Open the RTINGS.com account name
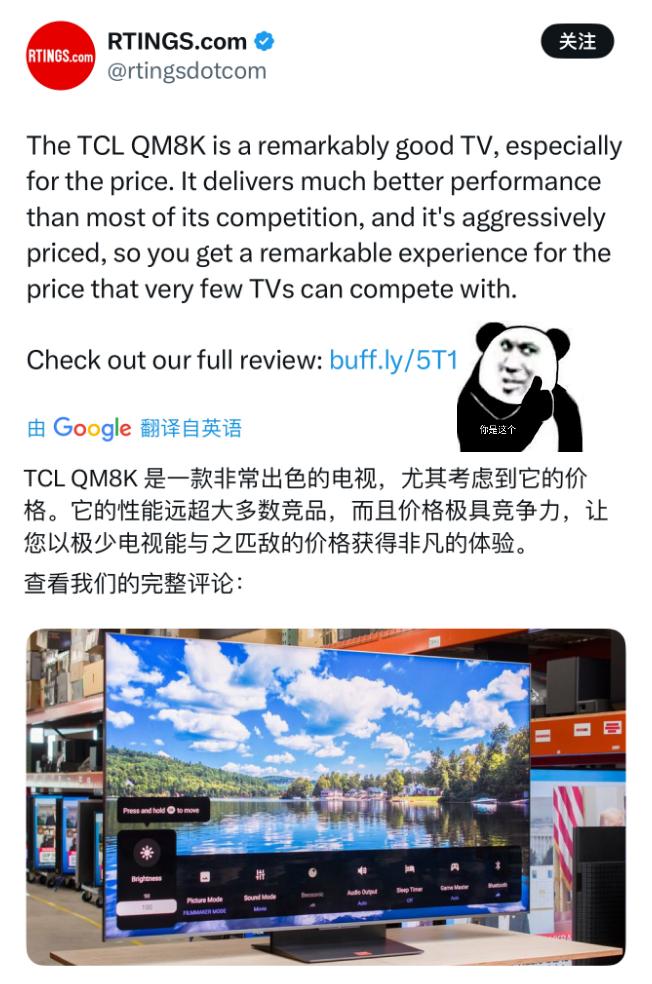652x984 pixels. (177, 41)
